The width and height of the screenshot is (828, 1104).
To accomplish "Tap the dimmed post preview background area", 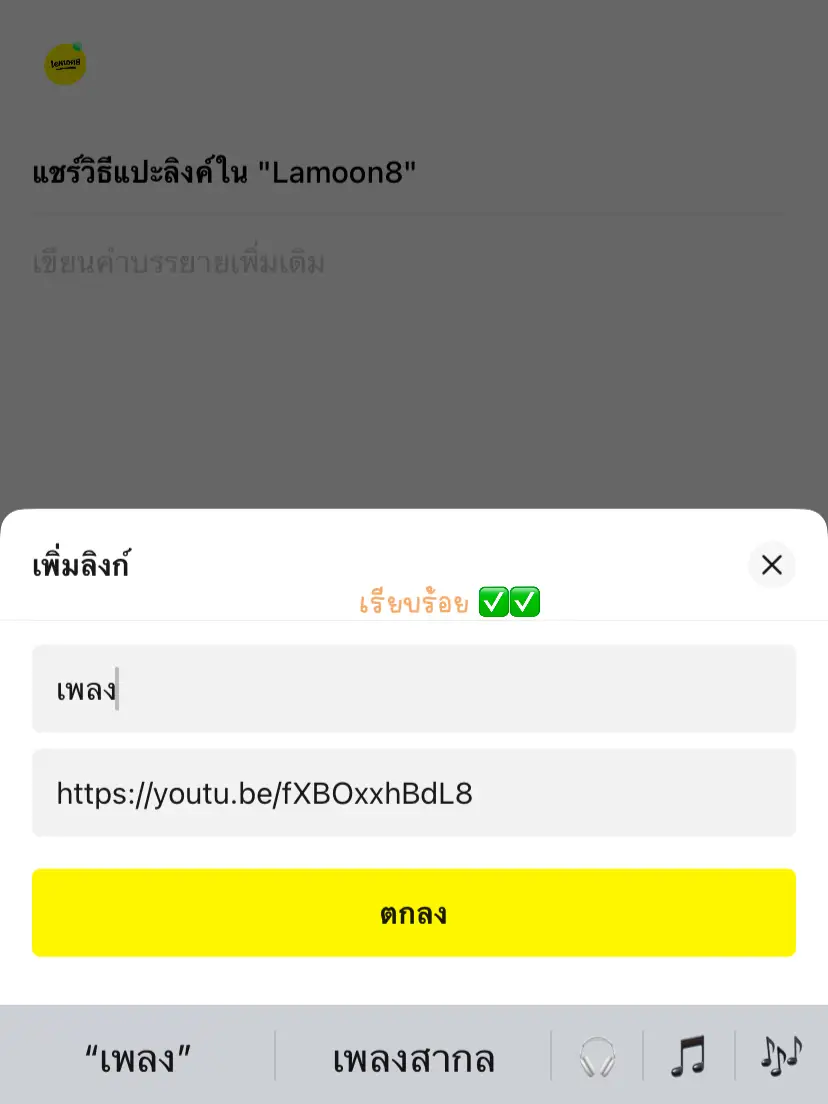I will 414,400.
